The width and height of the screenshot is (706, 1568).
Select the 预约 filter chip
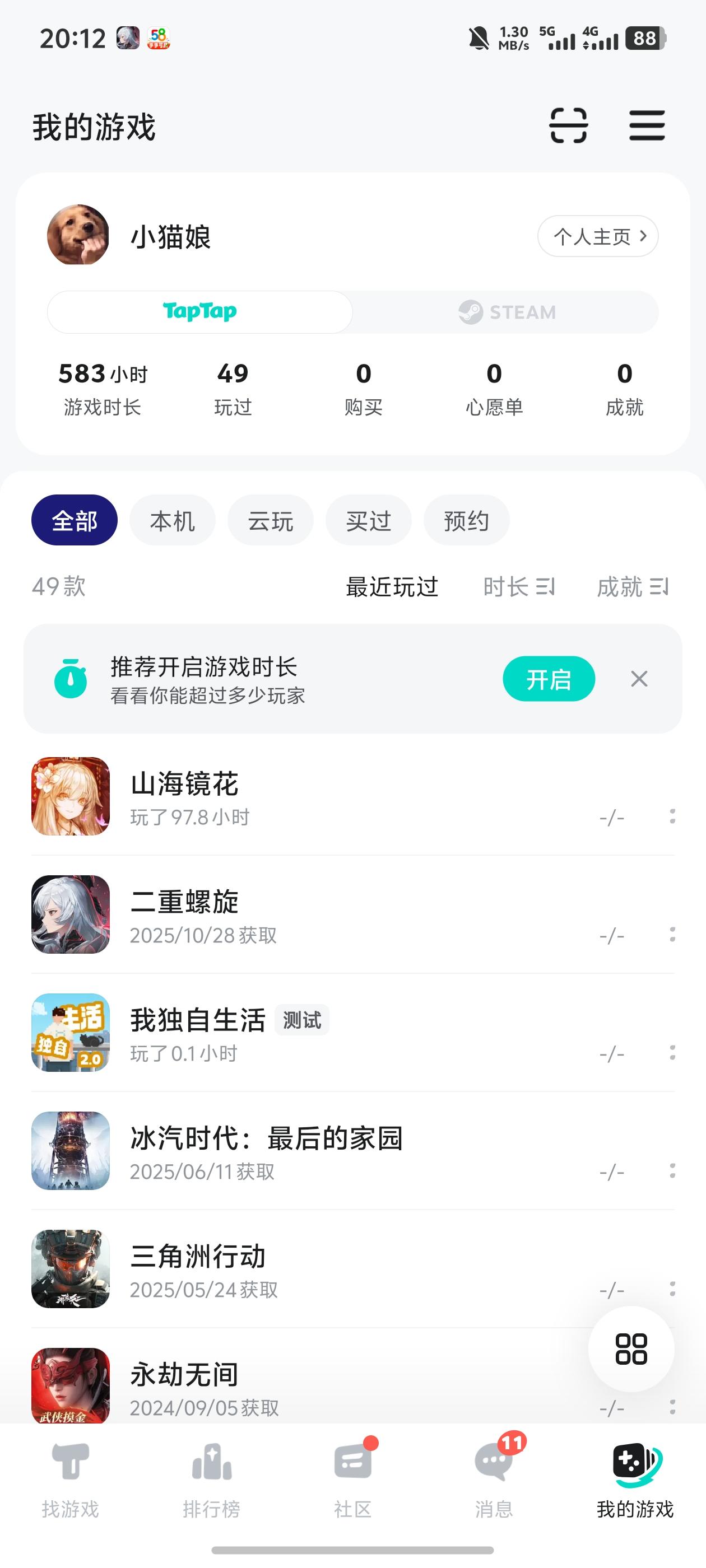(x=467, y=520)
